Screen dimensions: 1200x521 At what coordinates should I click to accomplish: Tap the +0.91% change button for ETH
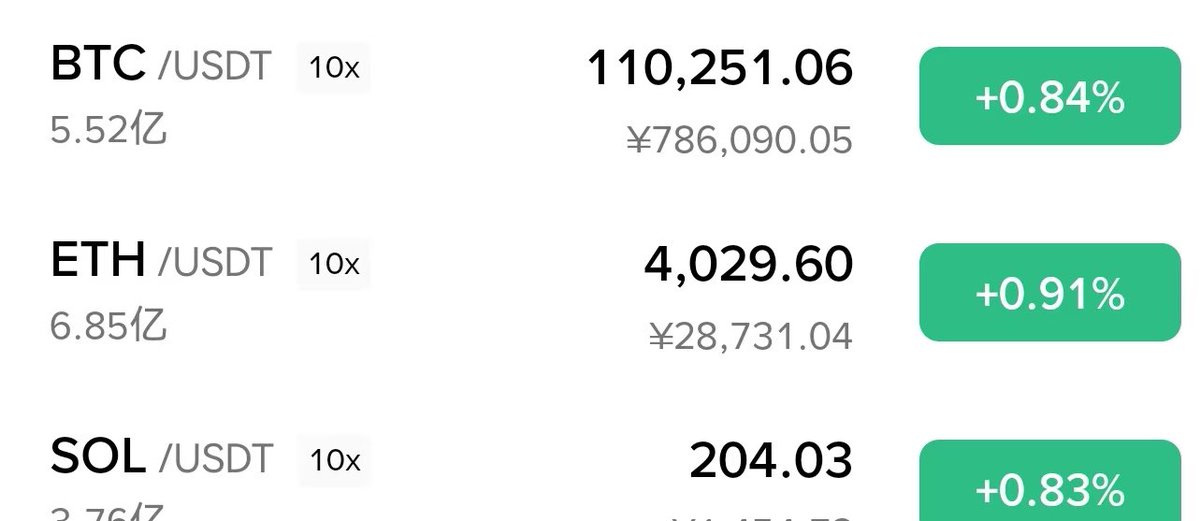pos(1050,293)
